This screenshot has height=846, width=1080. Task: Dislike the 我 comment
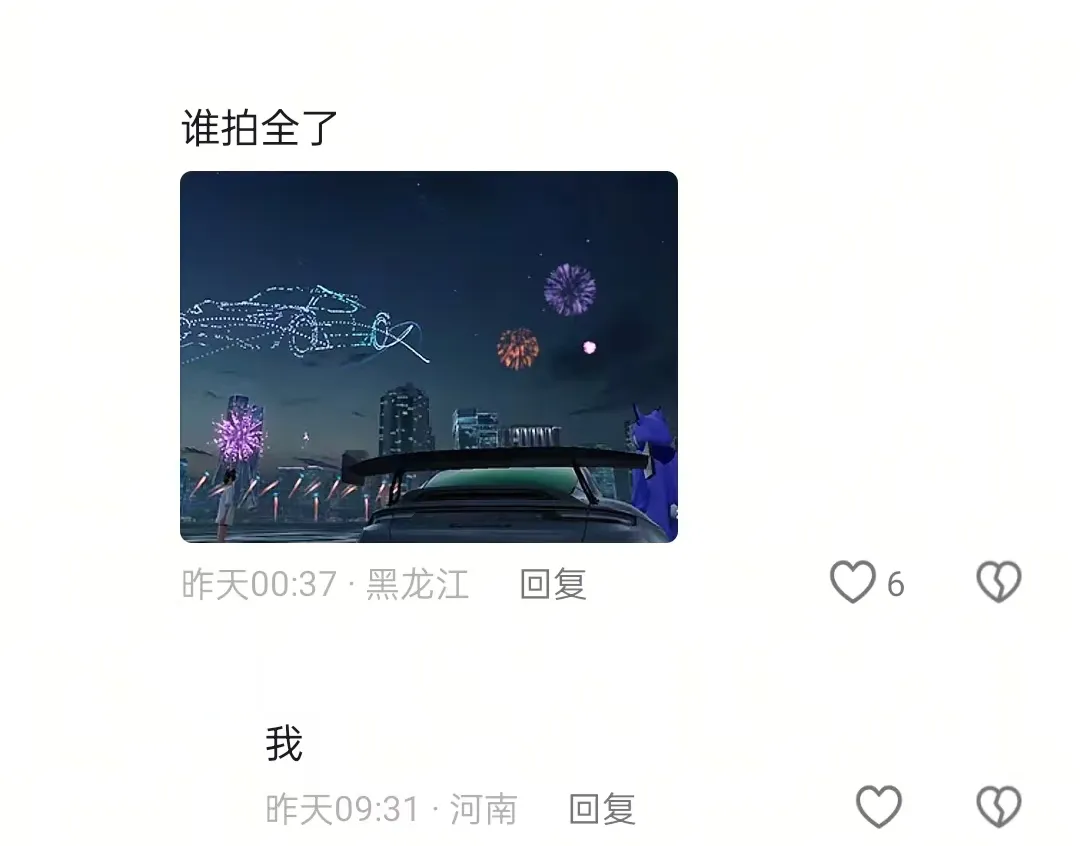tap(998, 807)
